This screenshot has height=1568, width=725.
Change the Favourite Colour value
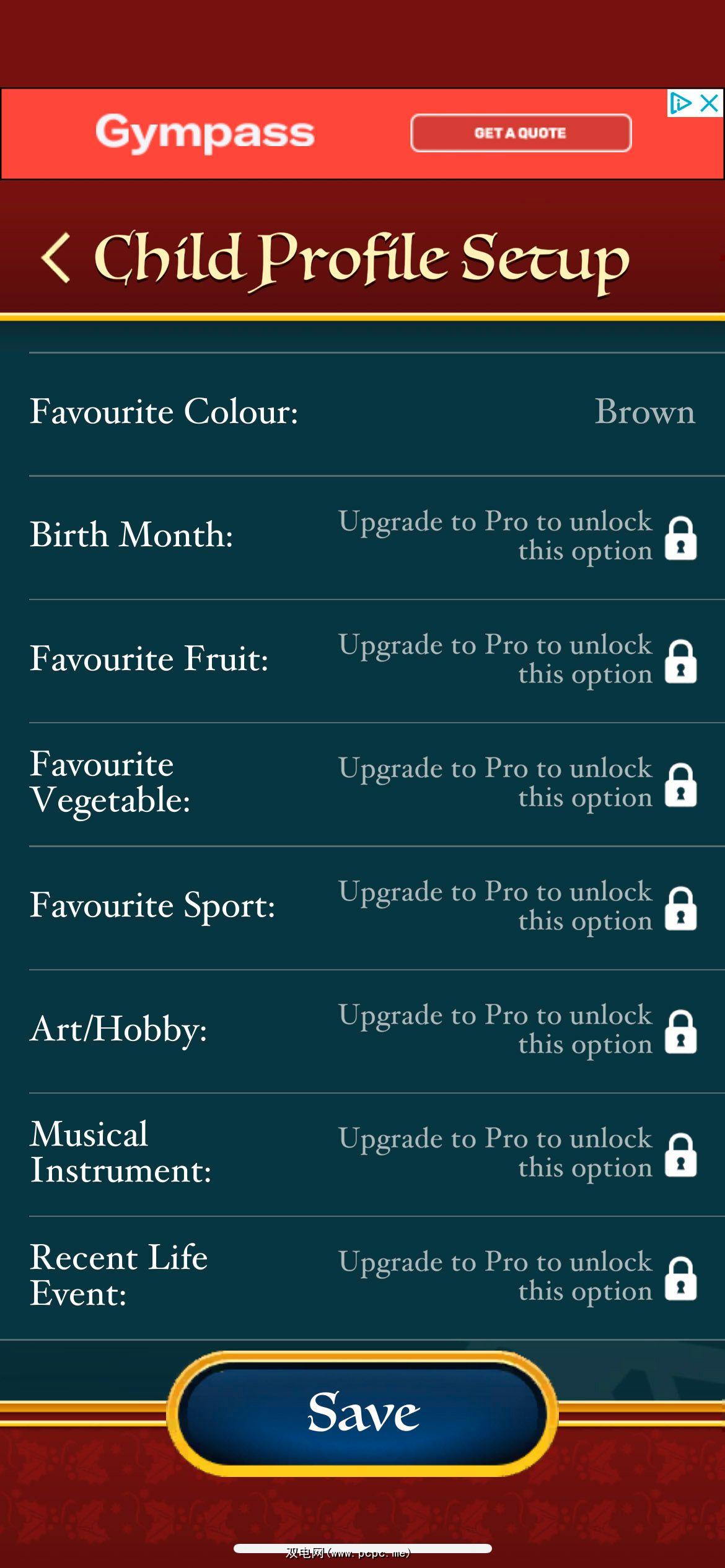point(644,412)
